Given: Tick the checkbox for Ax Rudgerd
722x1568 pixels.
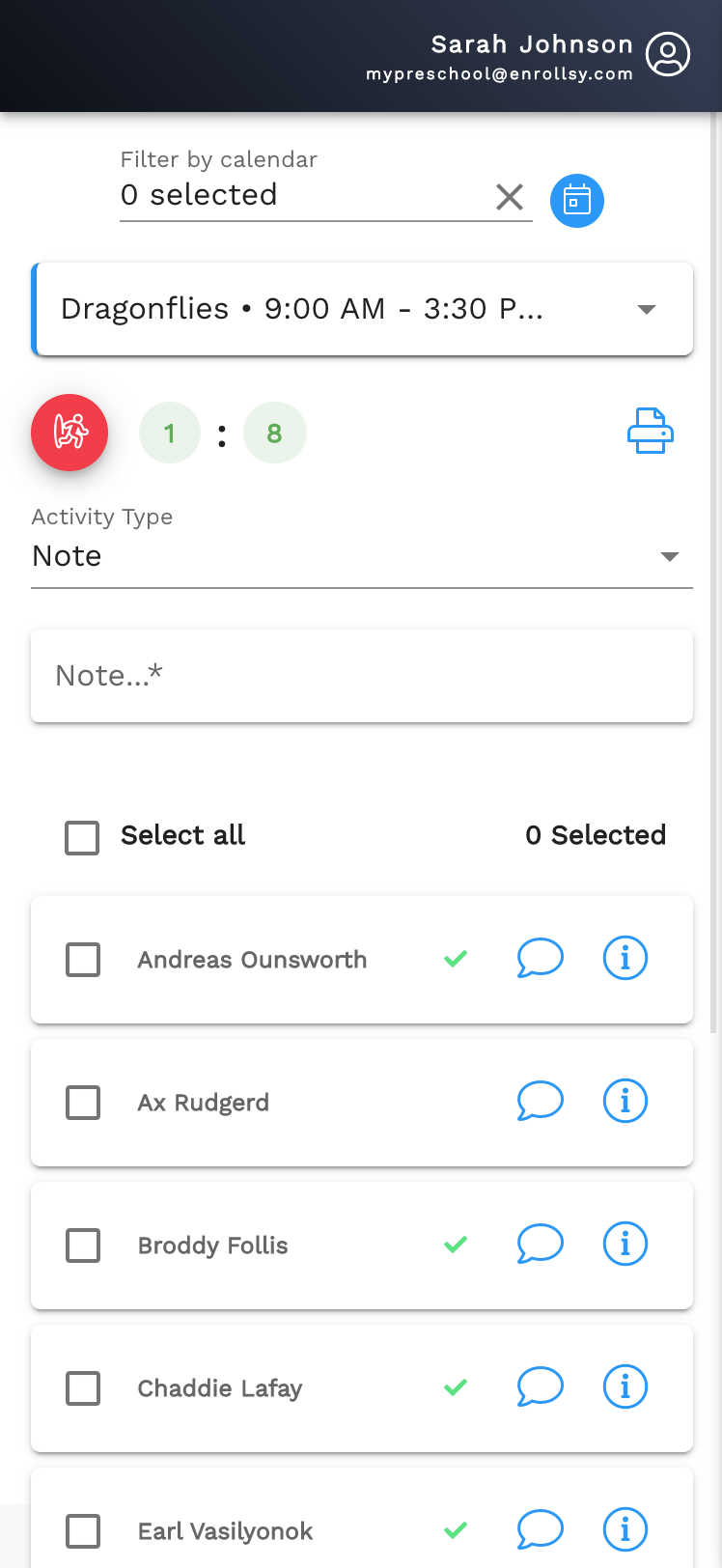Looking at the screenshot, I should click(x=83, y=1103).
